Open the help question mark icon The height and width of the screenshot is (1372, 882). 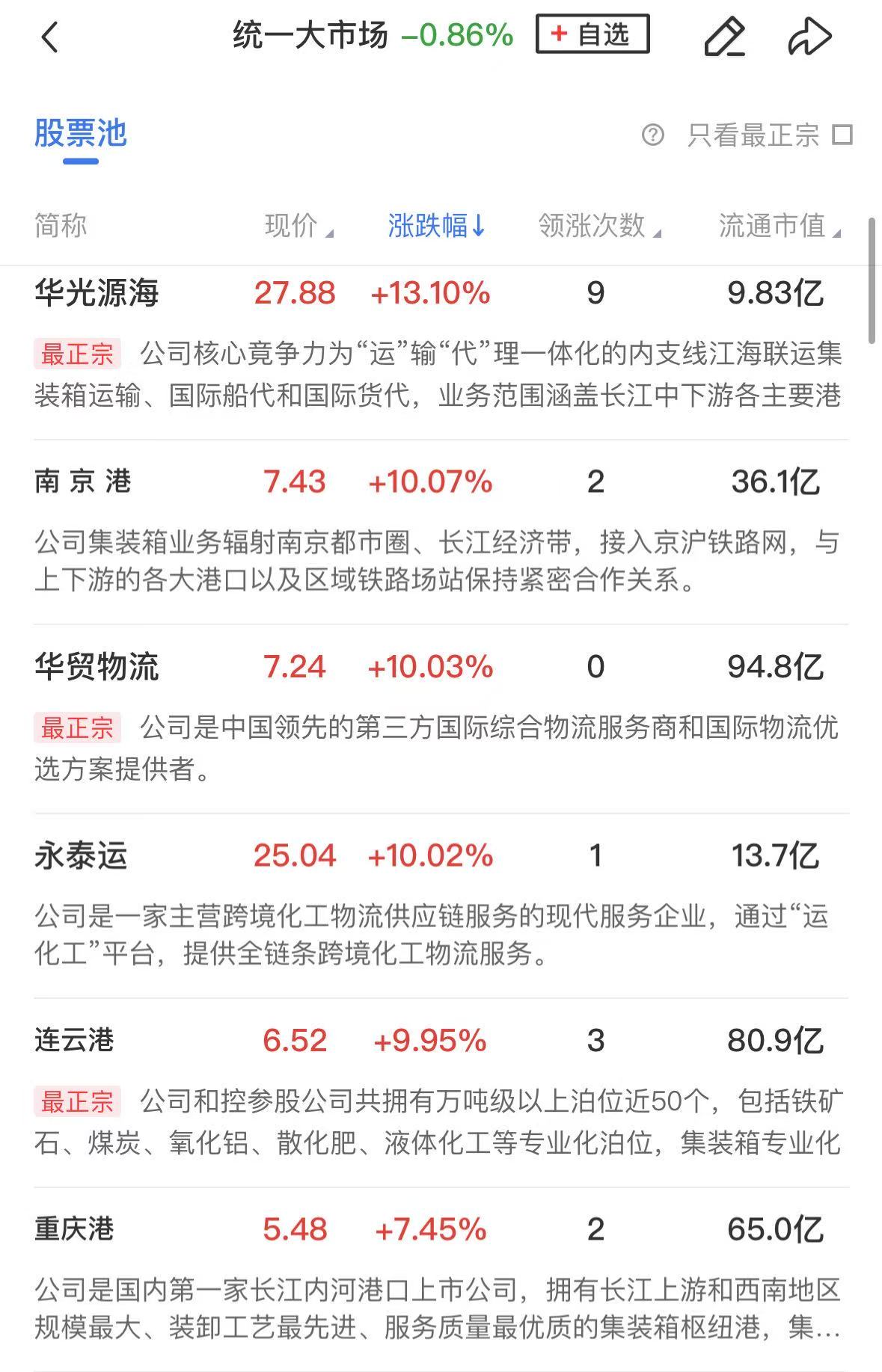coord(652,135)
